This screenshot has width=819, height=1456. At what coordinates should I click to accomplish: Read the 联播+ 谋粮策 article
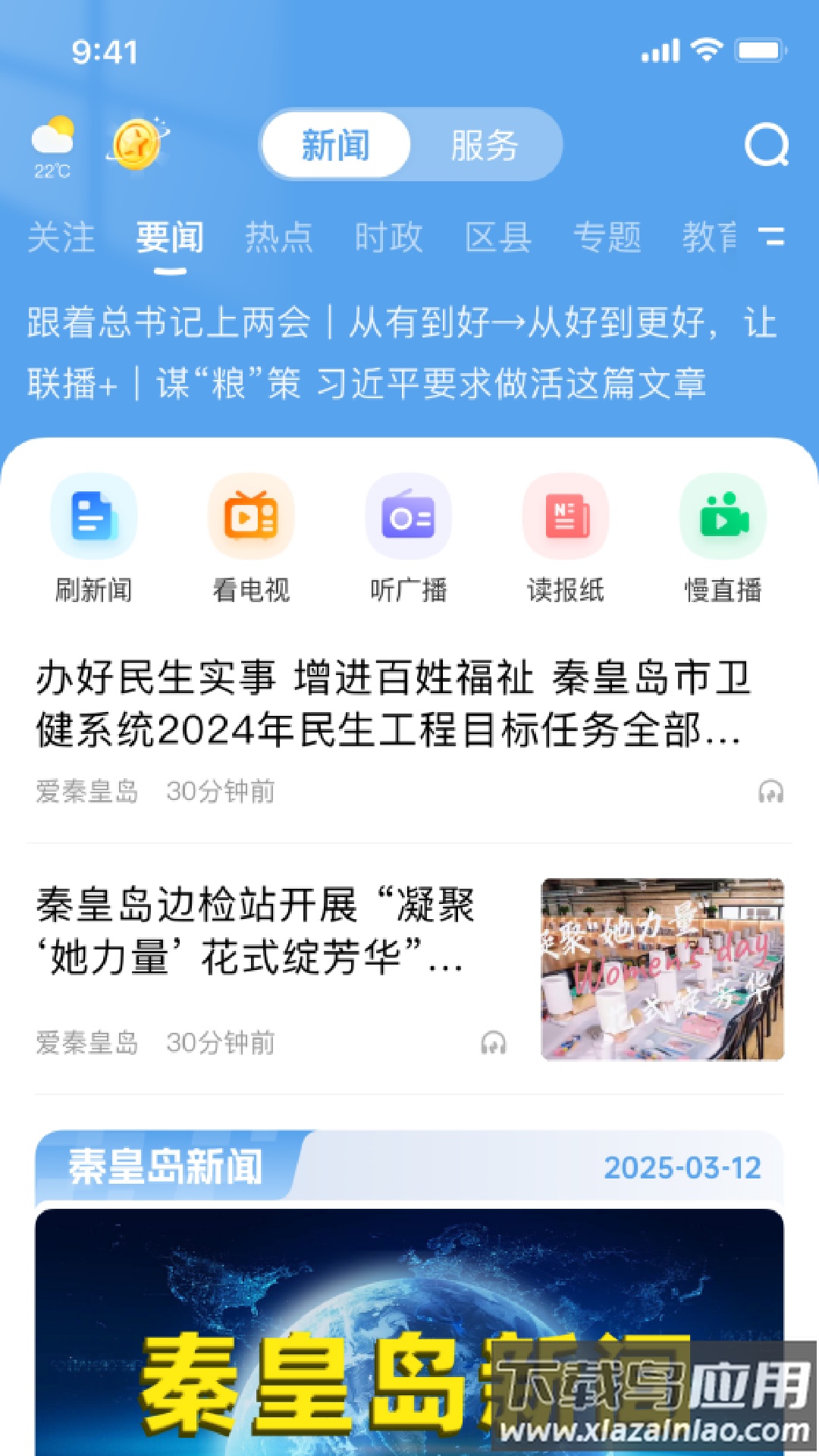pyautogui.click(x=369, y=384)
